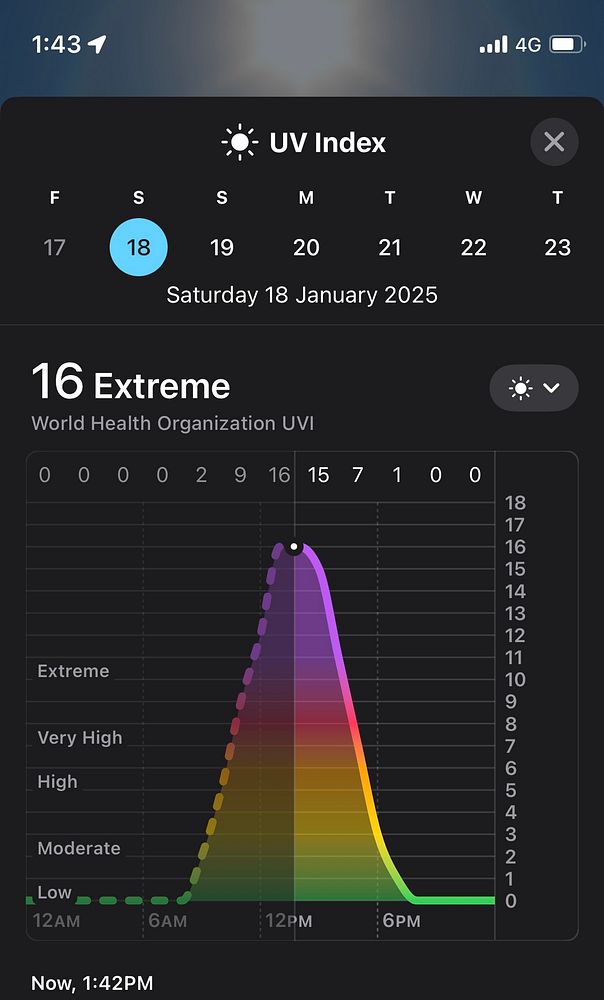The width and height of the screenshot is (604, 1000).
Task: Switch to Monday 20 forecast
Action: (306, 247)
